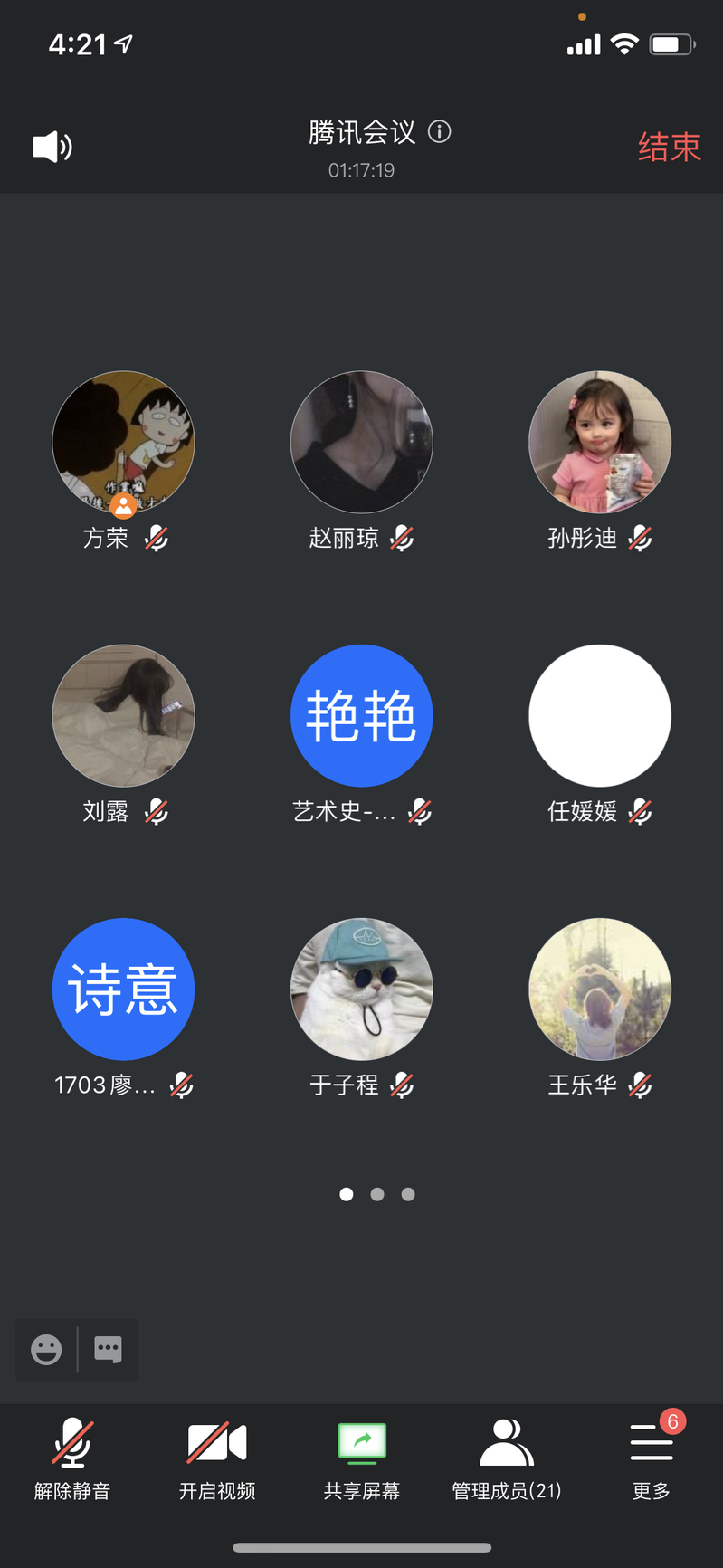
Task: Select participant 刘露
Action: [124, 716]
